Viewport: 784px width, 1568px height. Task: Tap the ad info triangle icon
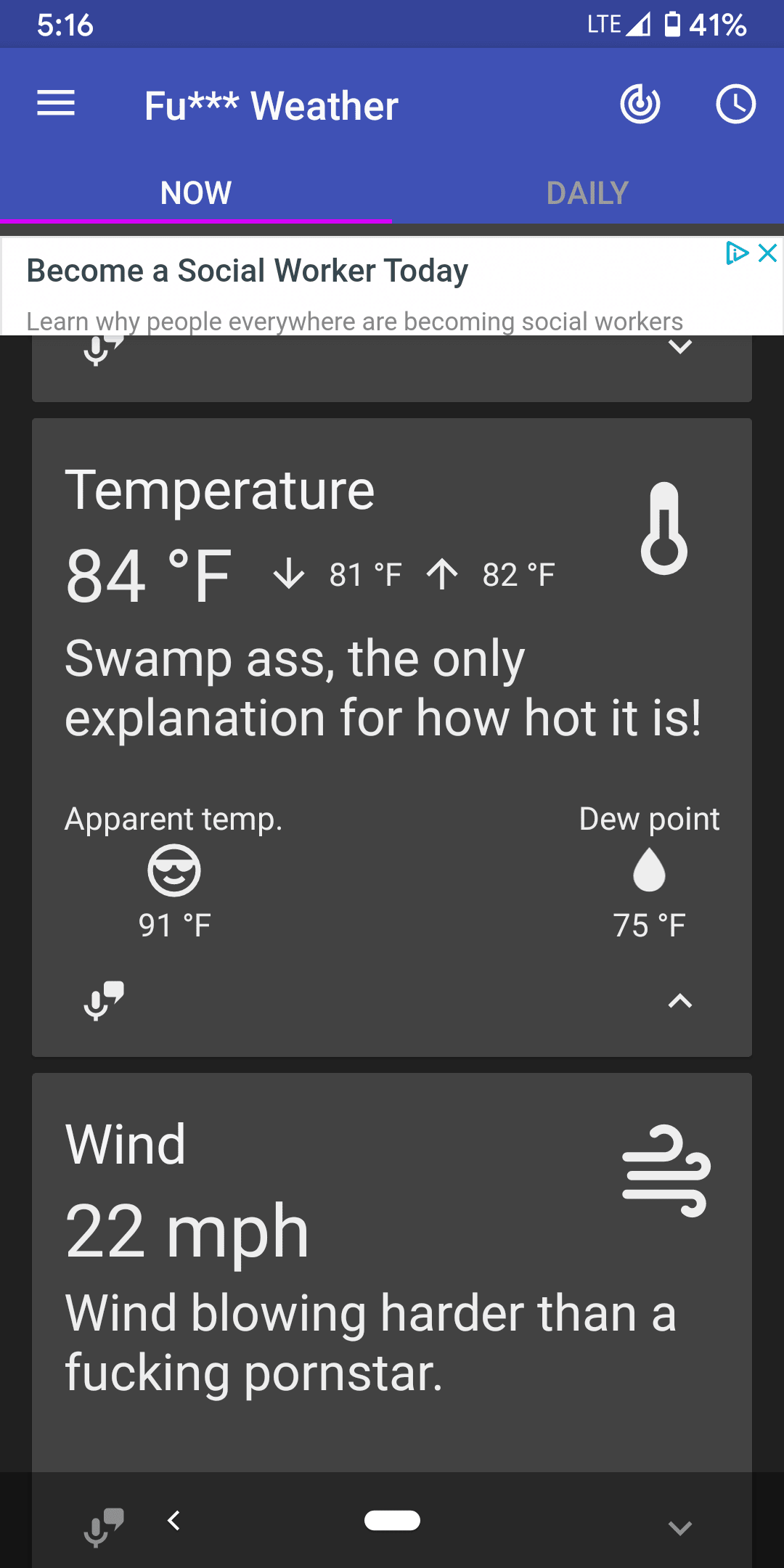pos(736,253)
